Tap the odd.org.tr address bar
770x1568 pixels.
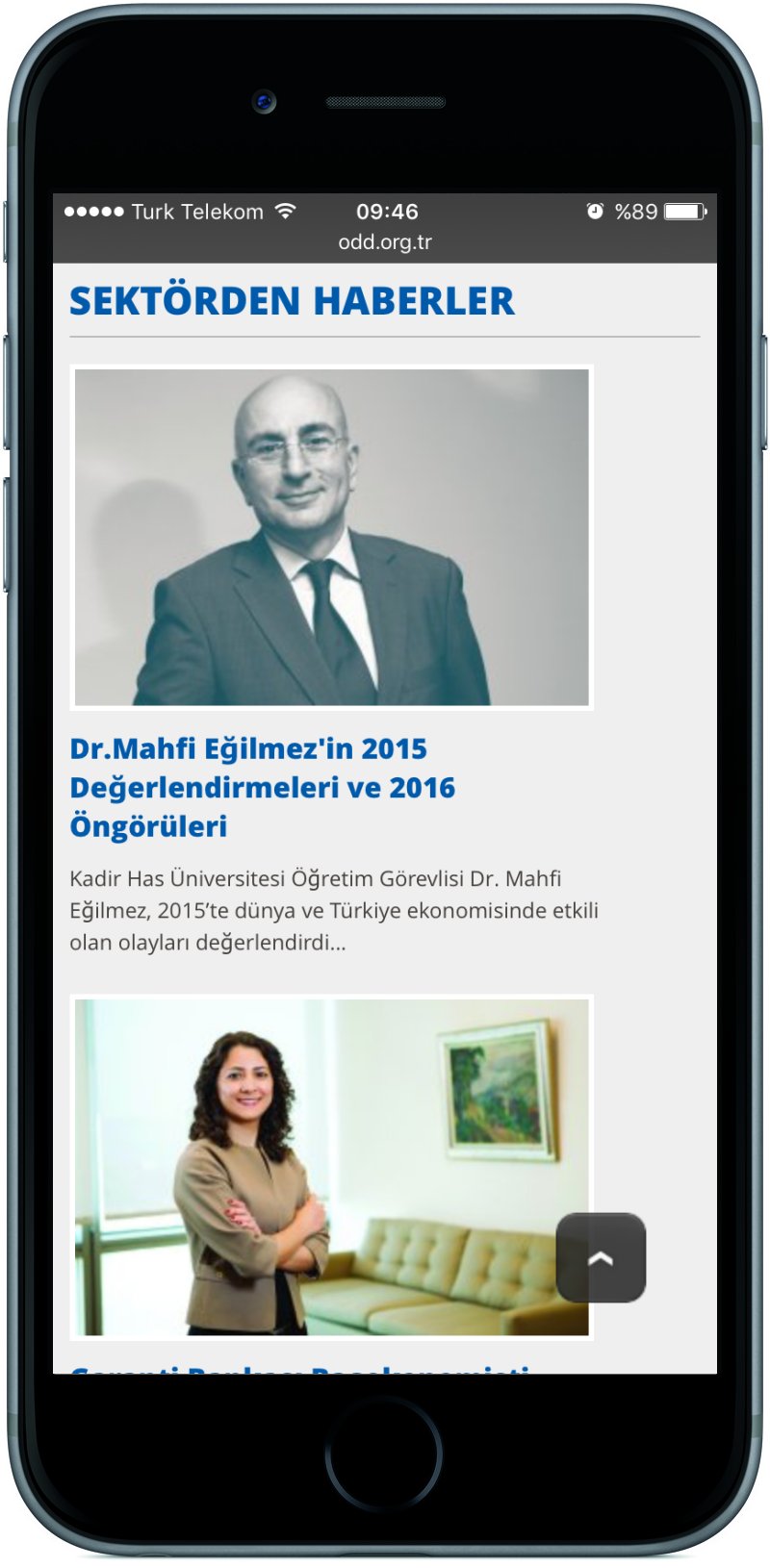tap(385, 242)
